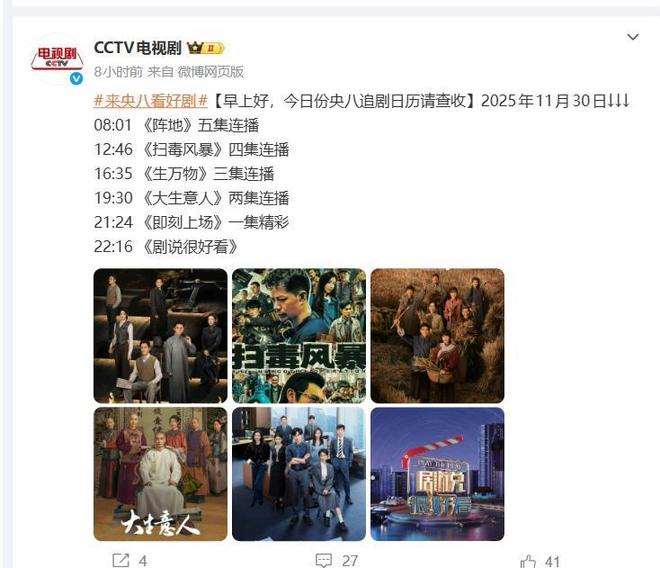View the 生万物 field poster image
This screenshot has width=660, height=568.
[x=437, y=335]
